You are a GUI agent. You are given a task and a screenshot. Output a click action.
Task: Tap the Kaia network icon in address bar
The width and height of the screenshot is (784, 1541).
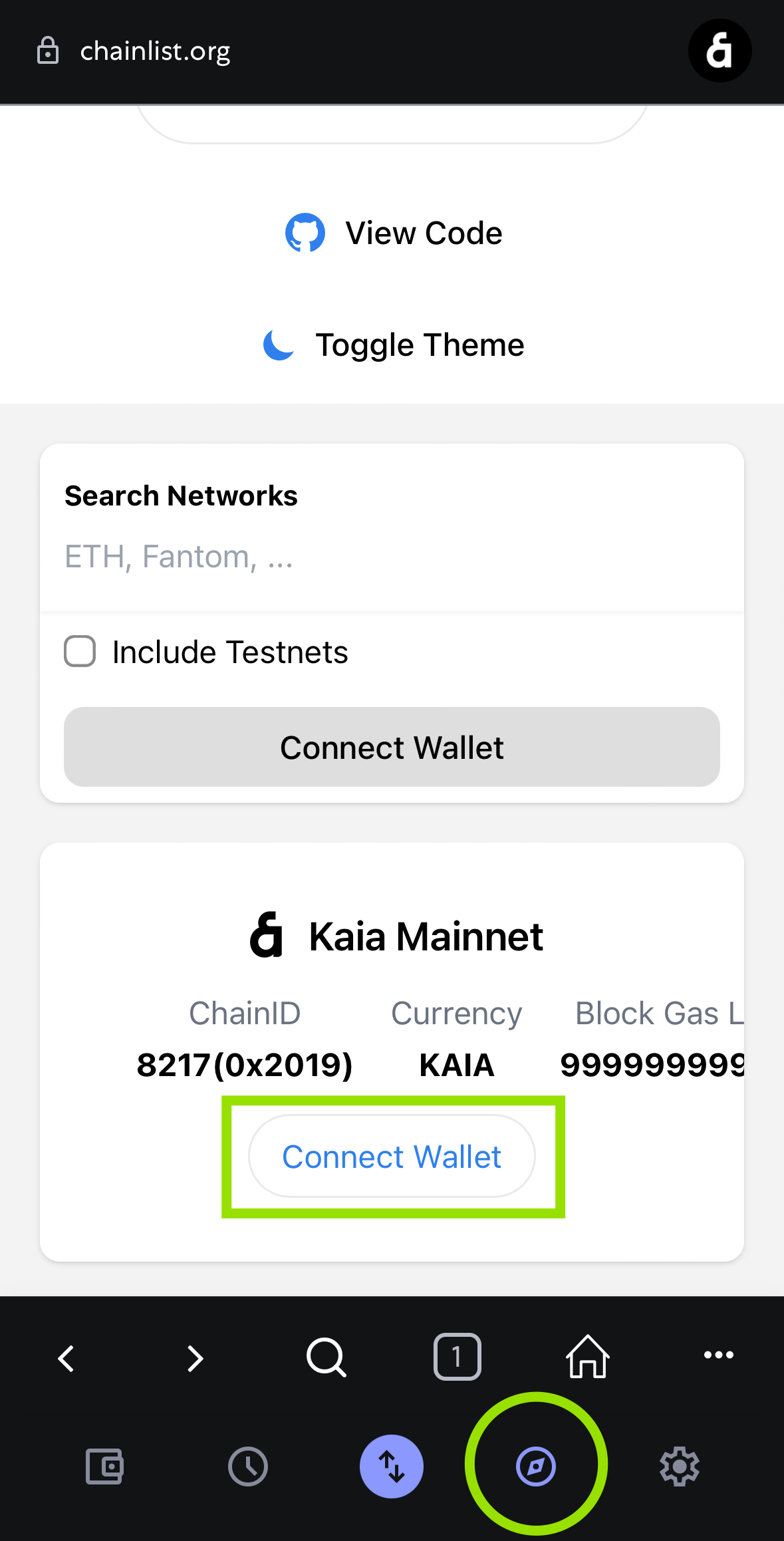click(x=719, y=51)
